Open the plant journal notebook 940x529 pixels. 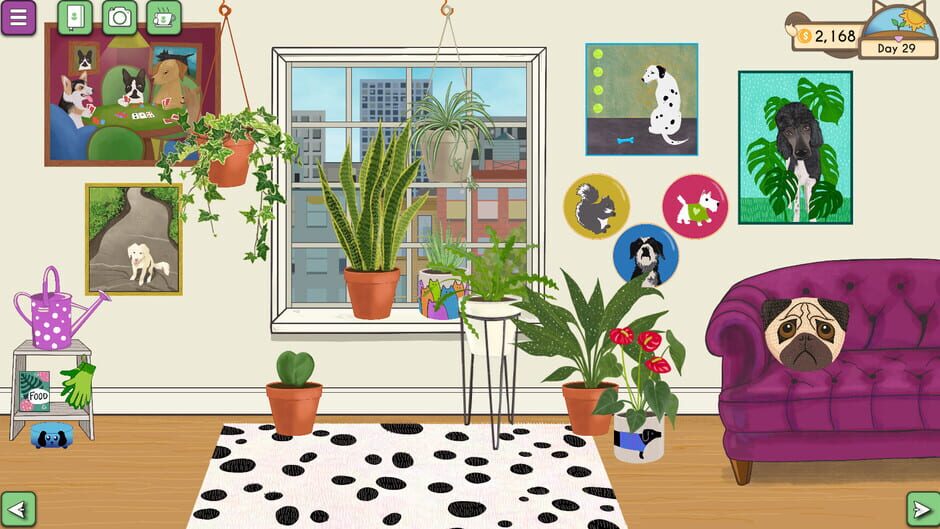(74, 17)
